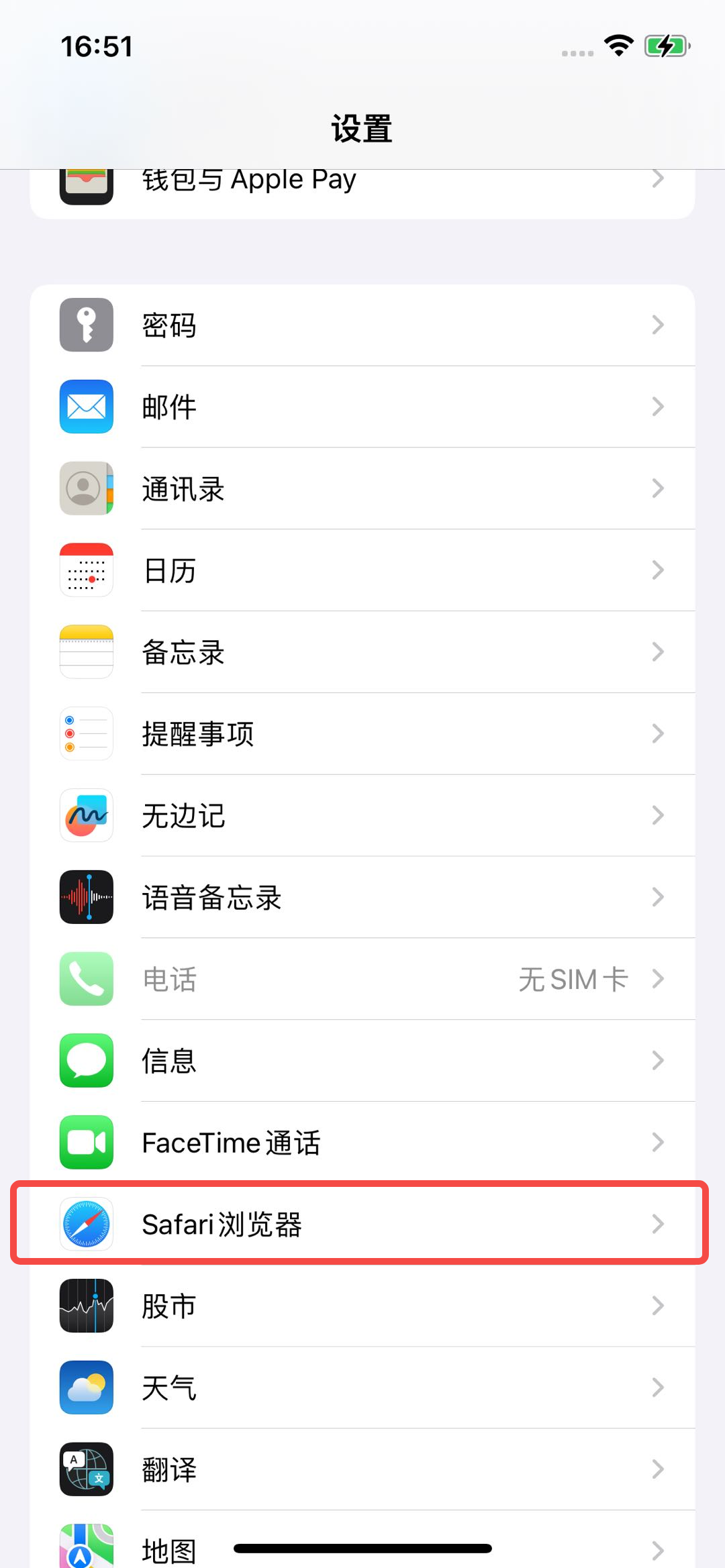The image size is (725, 1568).
Task: Select FaceTime 通话 settings
Action: pyautogui.click(x=362, y=1143)
